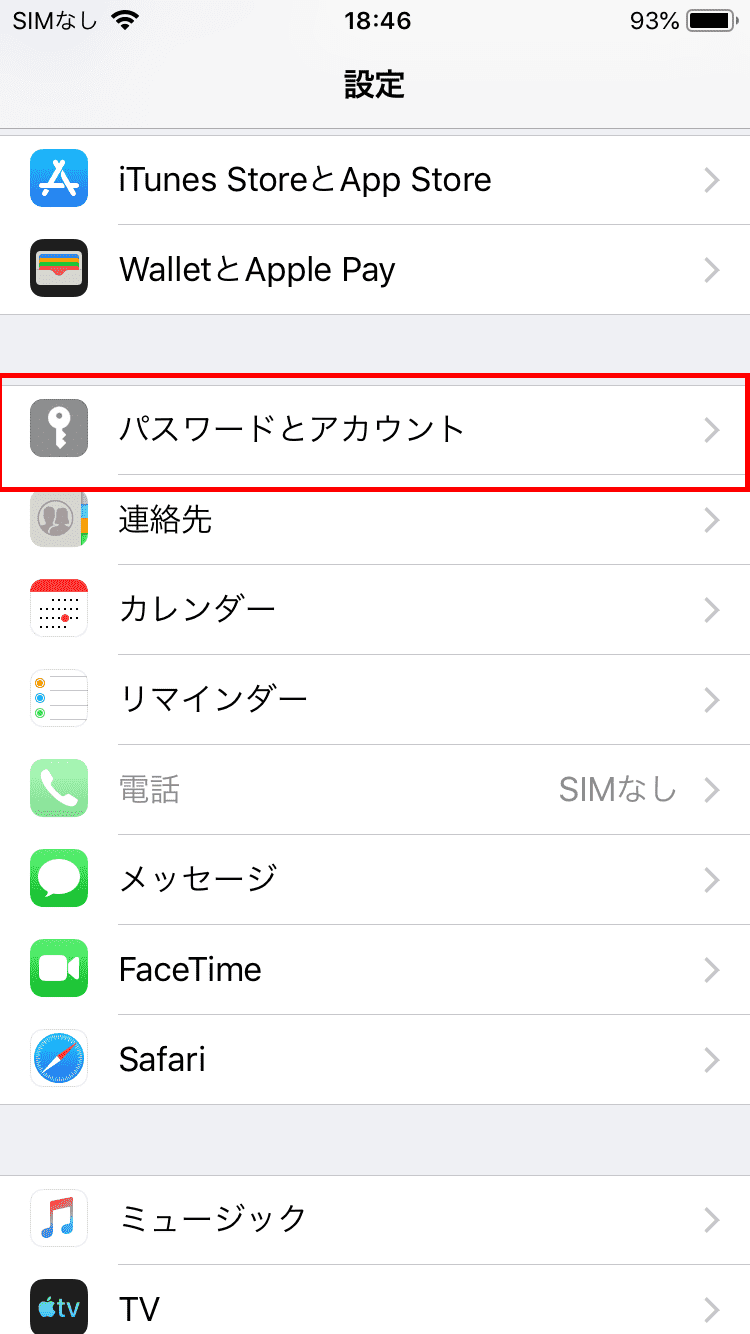The image size is (750, 1334).
Task: Open ミュージック settings
Action: coord(375,1220)
